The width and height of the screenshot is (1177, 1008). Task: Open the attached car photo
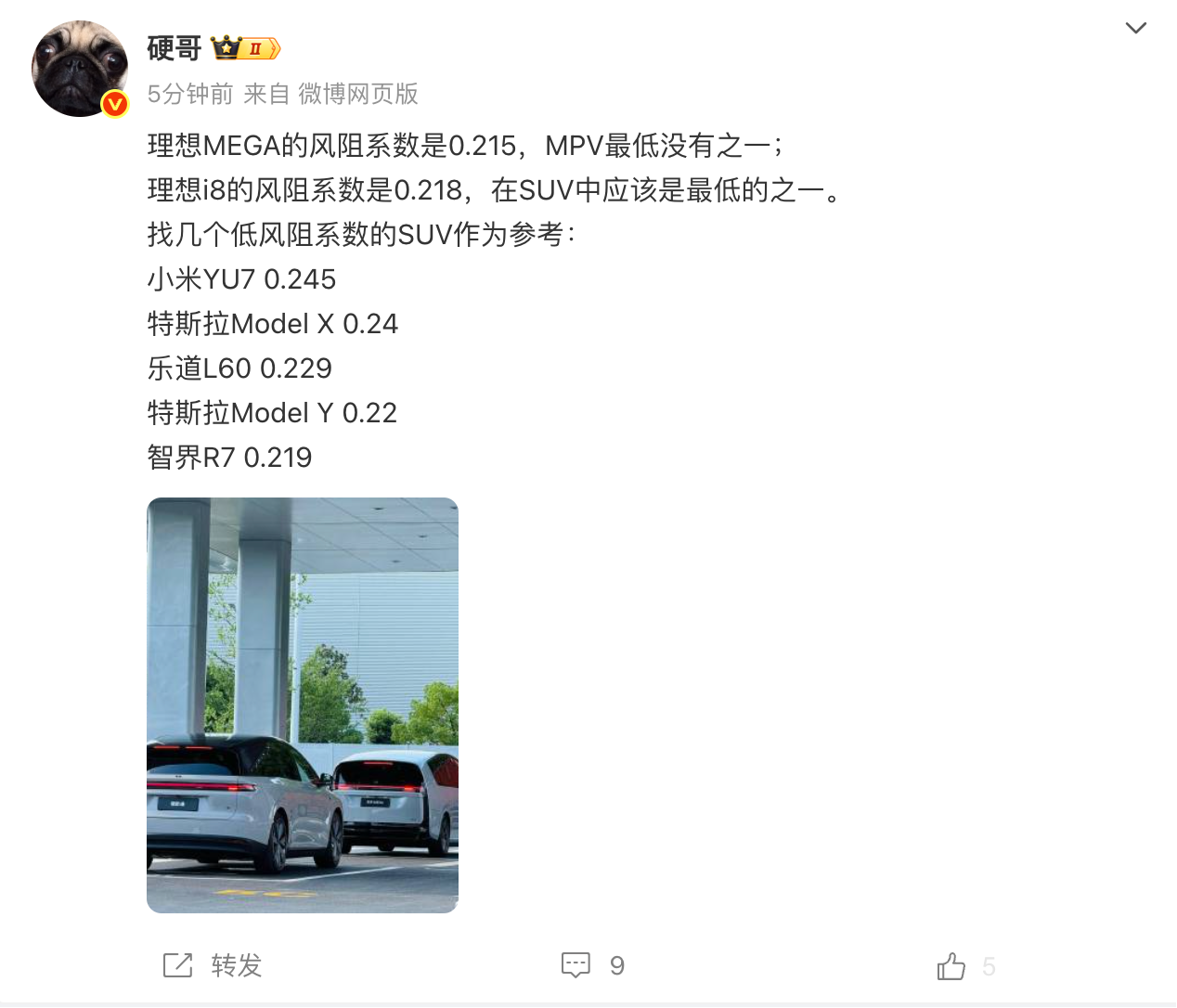pyautogui.click(x=302, y=704)
